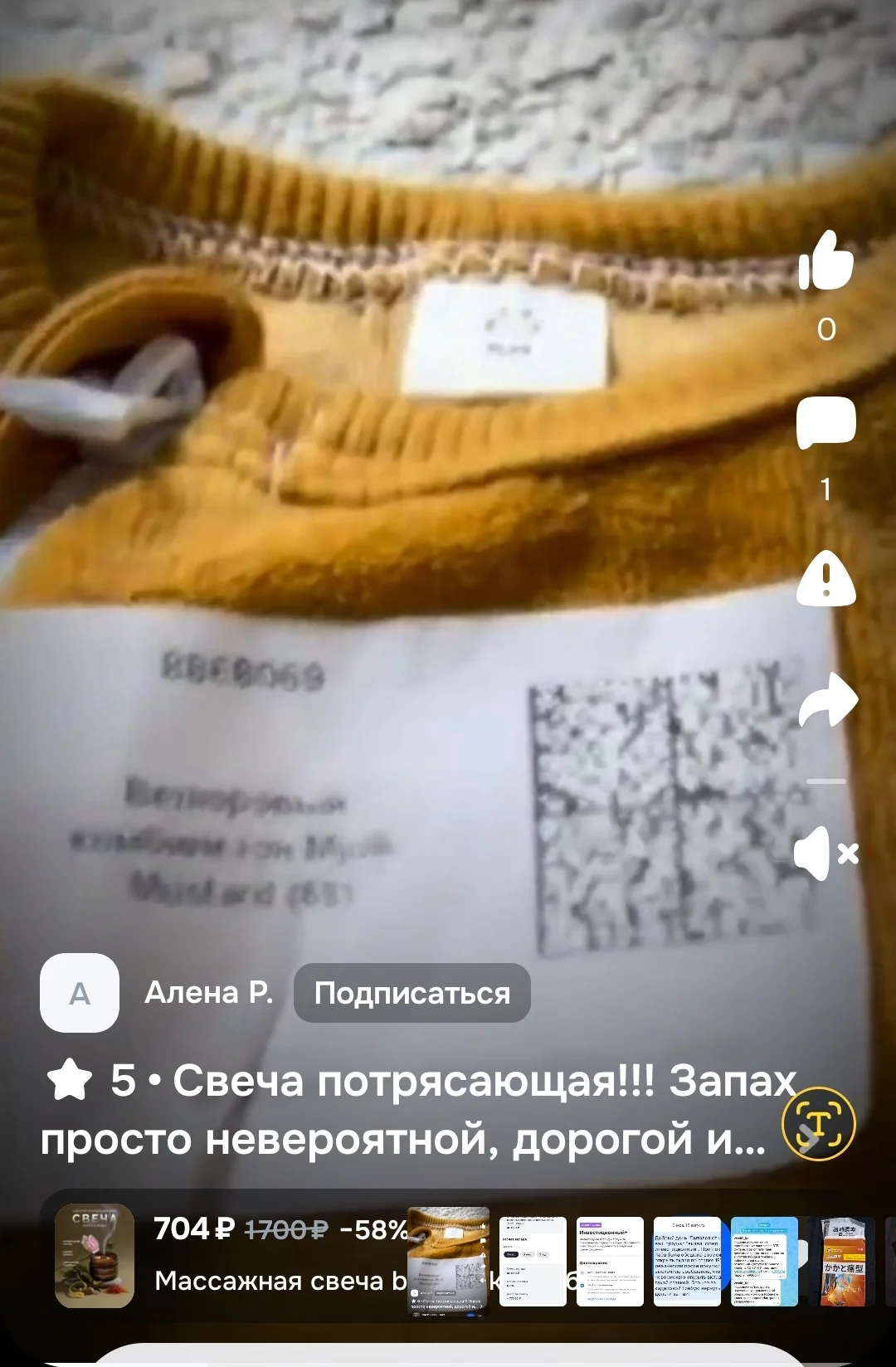The height and width of the screenshot is (1367, 896).
Task: Report this review with the warning icon
Action: coord(825,577)
